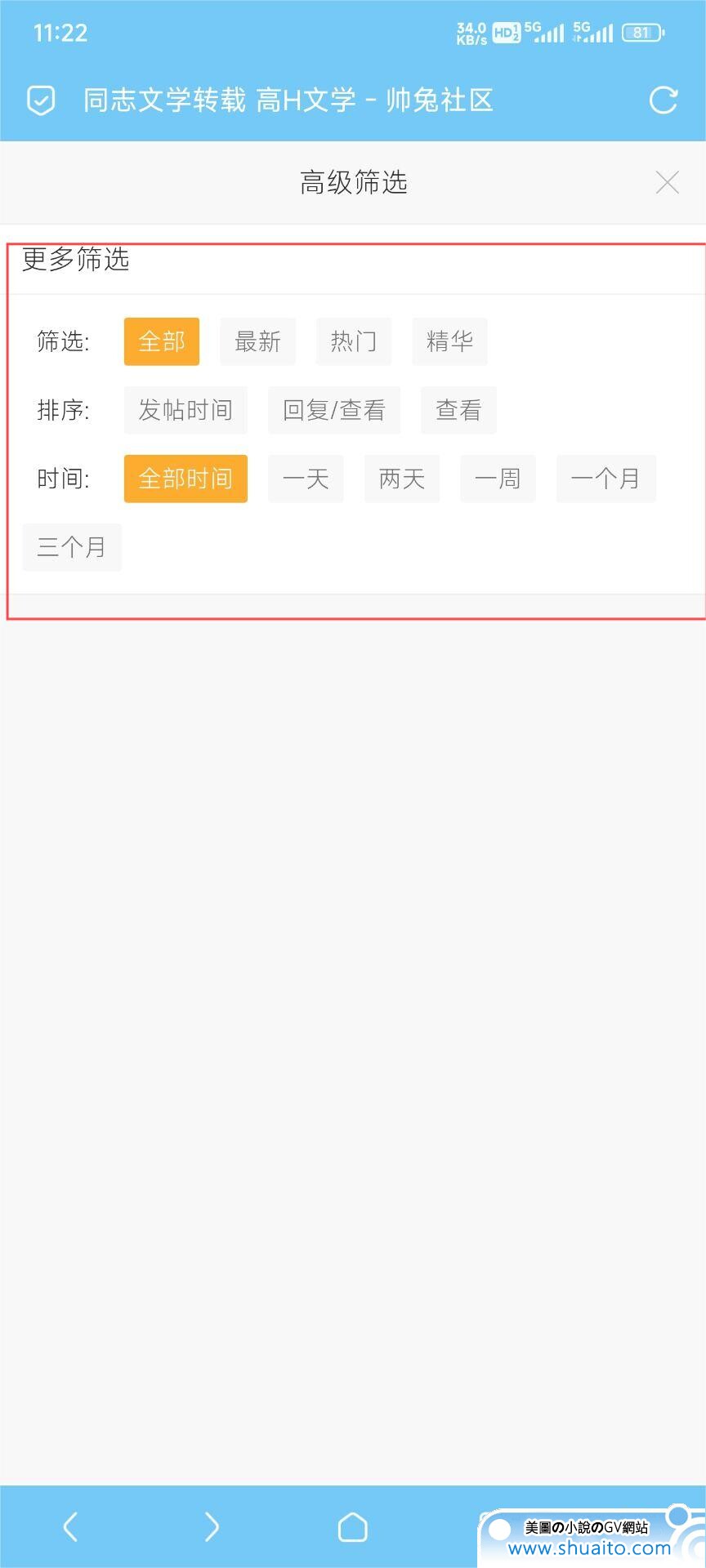Sort by 发帖时间
Viewport: 706px width, 1568px height.
(185, 410)
